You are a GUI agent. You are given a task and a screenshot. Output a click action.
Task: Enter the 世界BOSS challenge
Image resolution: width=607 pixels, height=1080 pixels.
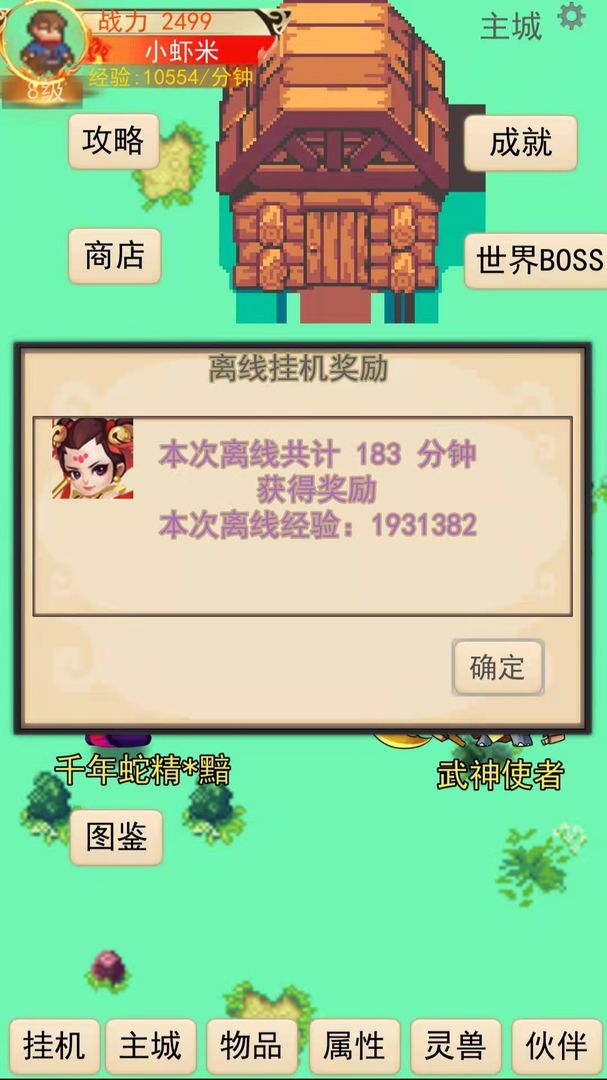tap(538, 261)
